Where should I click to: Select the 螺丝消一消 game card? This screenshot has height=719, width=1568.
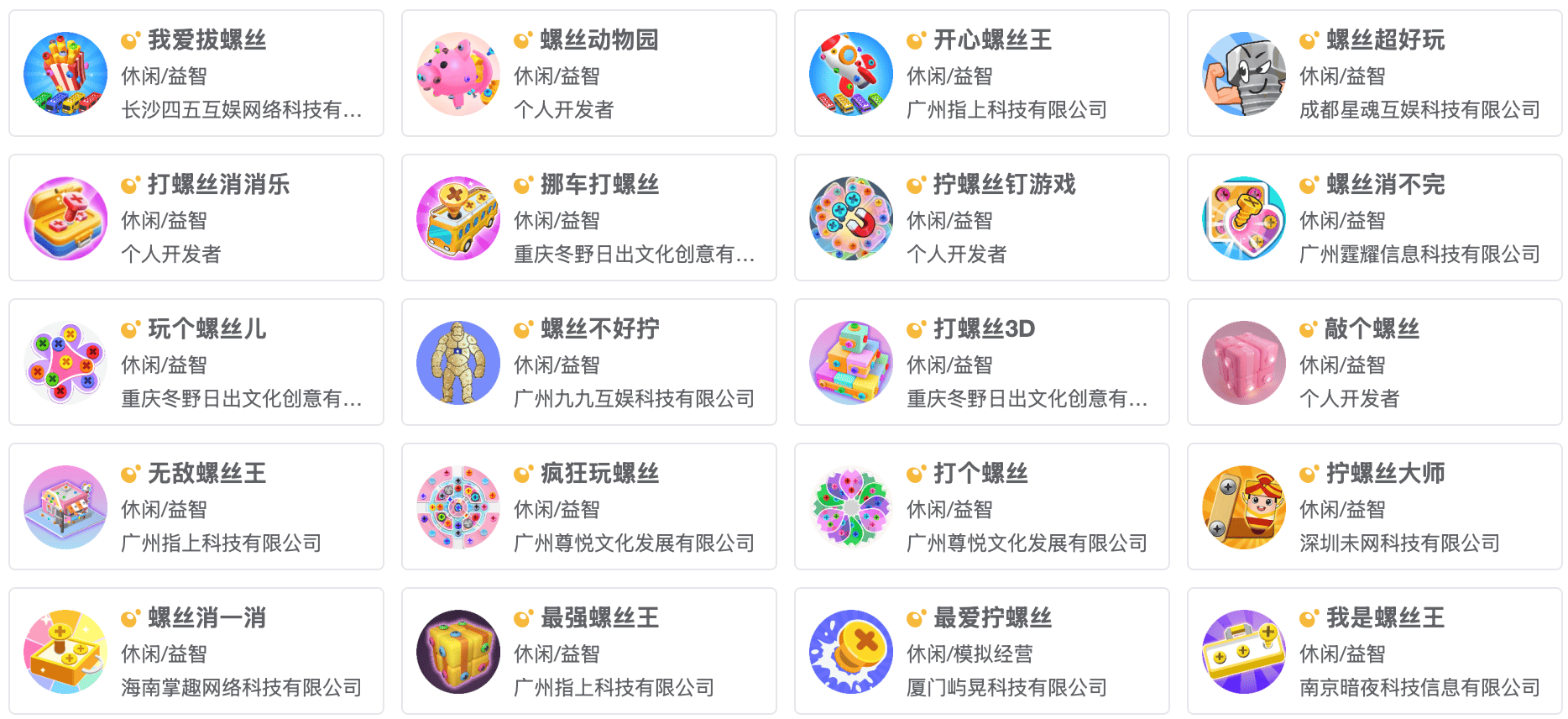click(196, 652)
